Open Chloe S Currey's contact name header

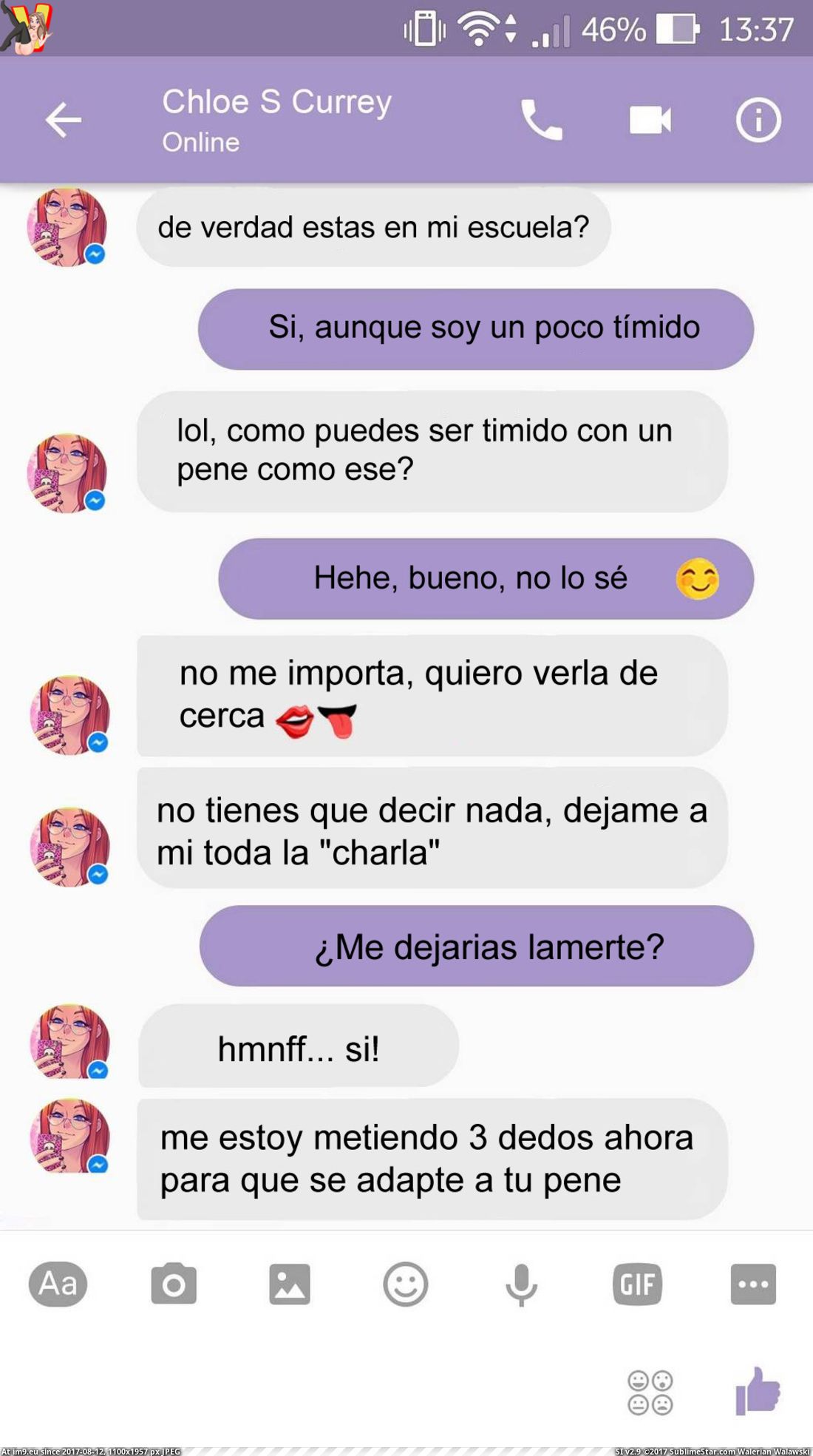(276, 103)
